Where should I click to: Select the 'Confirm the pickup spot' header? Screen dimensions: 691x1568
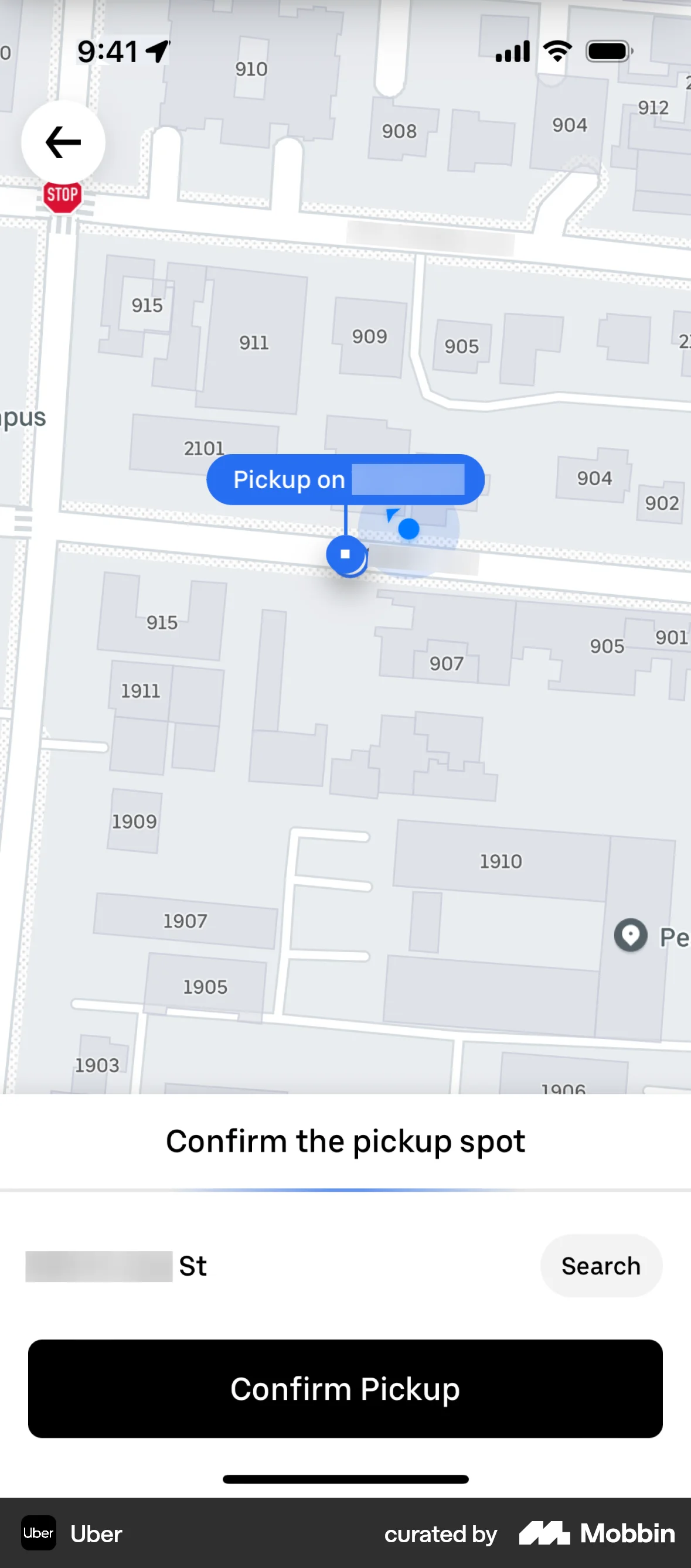coord(345,1141)
